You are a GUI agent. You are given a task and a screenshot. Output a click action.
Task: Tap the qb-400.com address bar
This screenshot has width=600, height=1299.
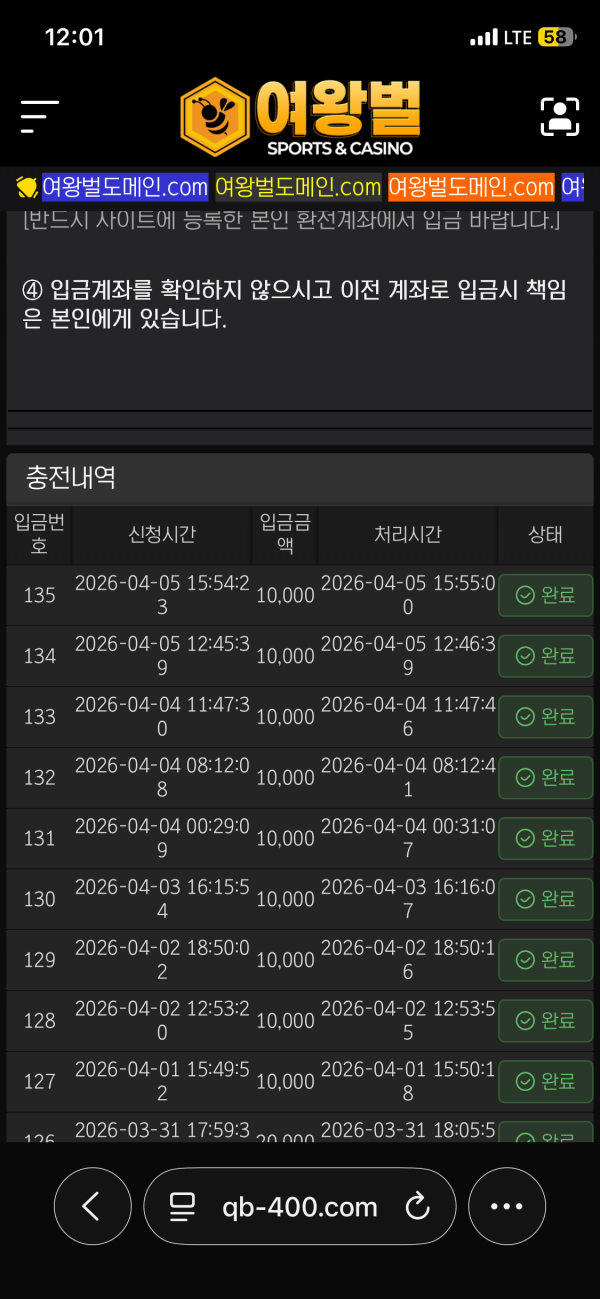300,1206
